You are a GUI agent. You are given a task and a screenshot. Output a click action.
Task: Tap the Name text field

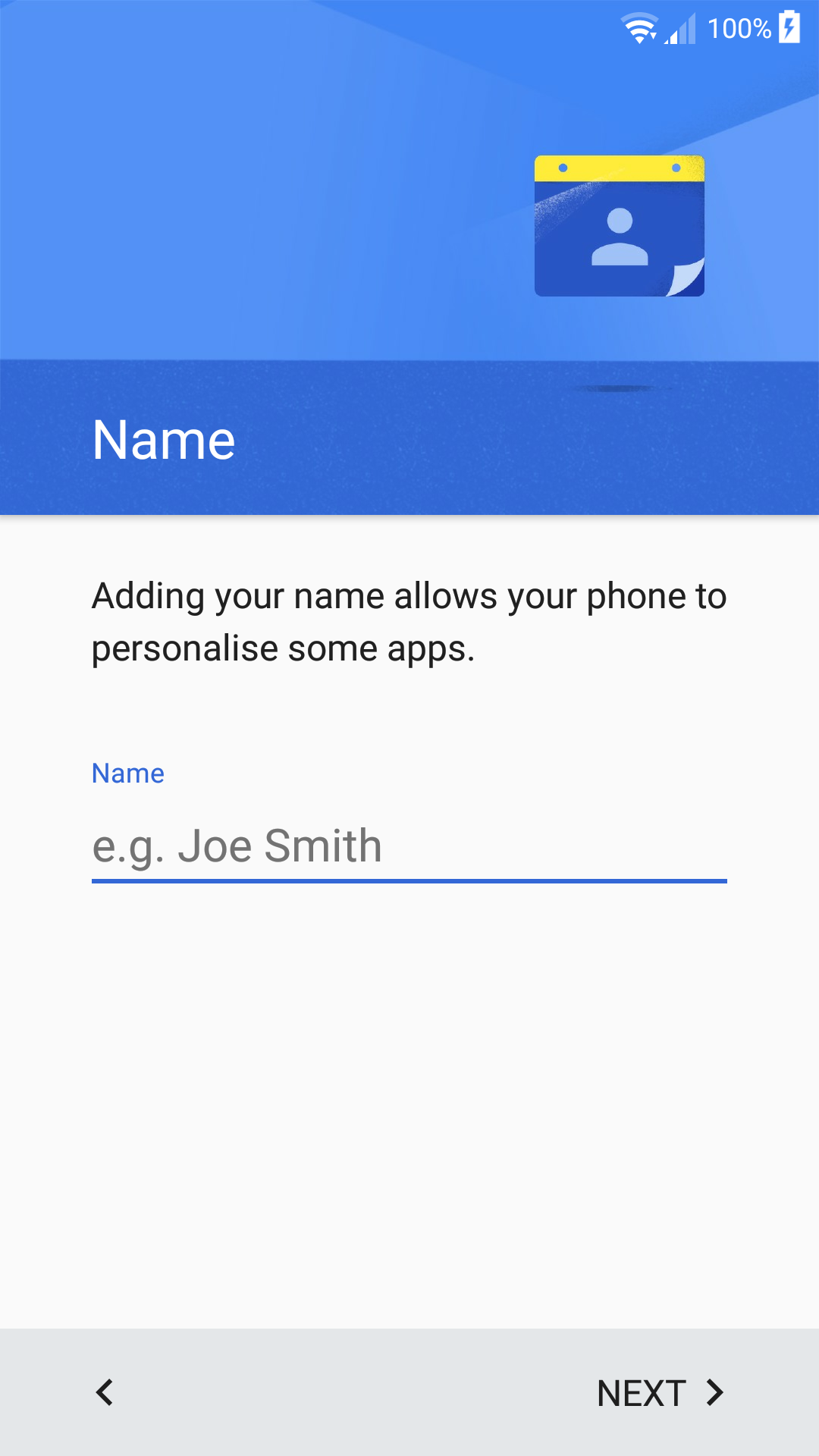(409, 846)
